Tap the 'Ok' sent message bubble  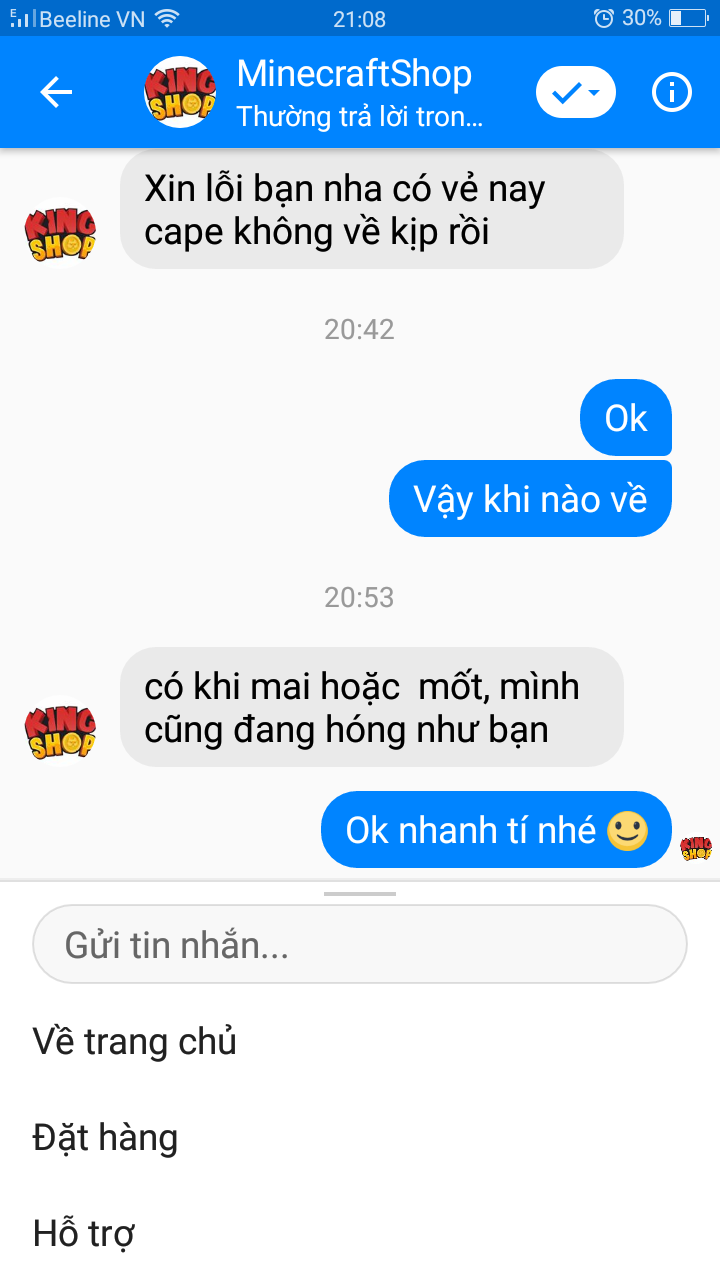point(626,418)
